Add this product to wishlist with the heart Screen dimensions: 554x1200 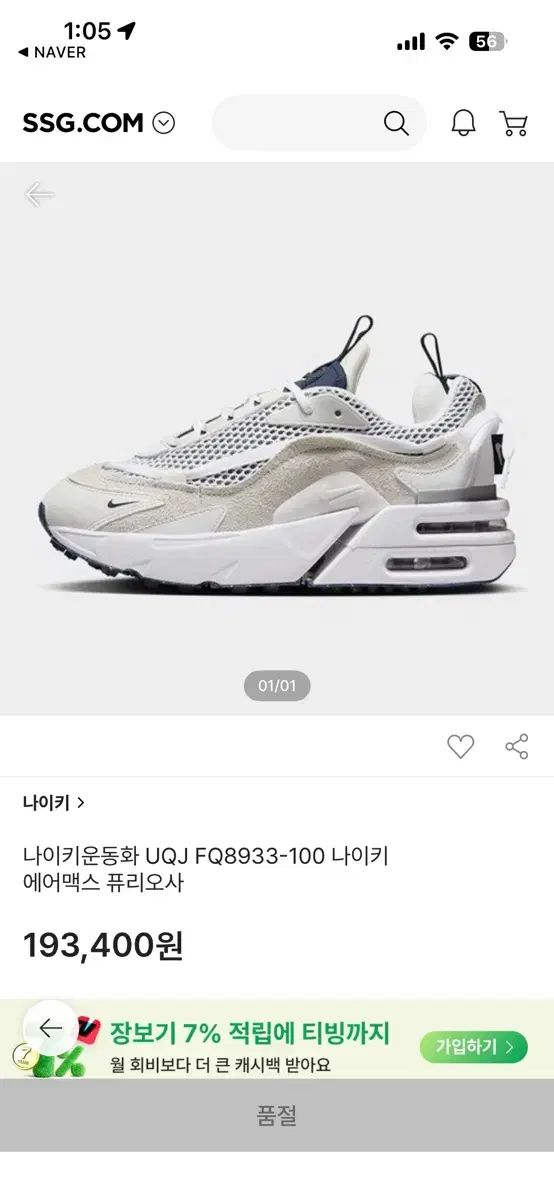(461, 746)
